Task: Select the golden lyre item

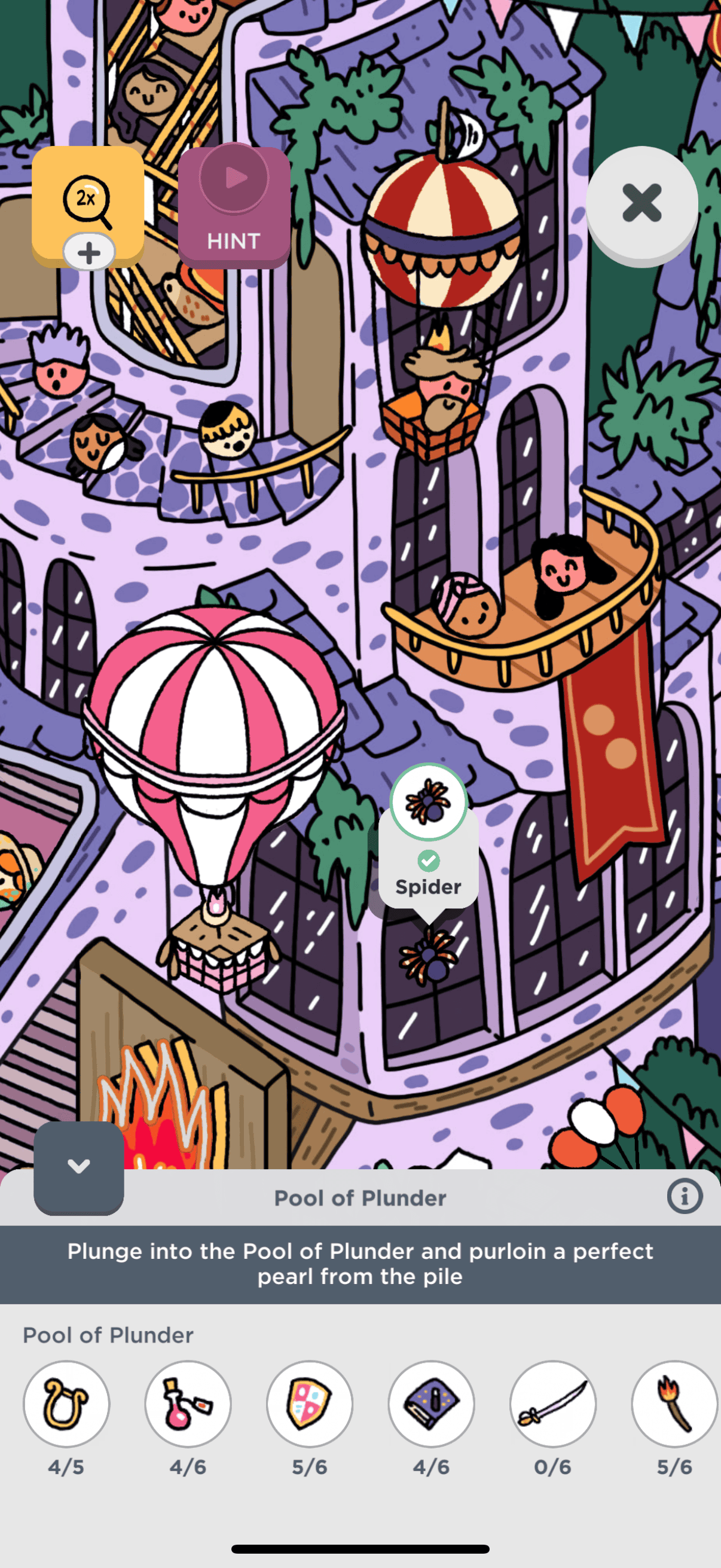Action: (x=66, y=1404)
